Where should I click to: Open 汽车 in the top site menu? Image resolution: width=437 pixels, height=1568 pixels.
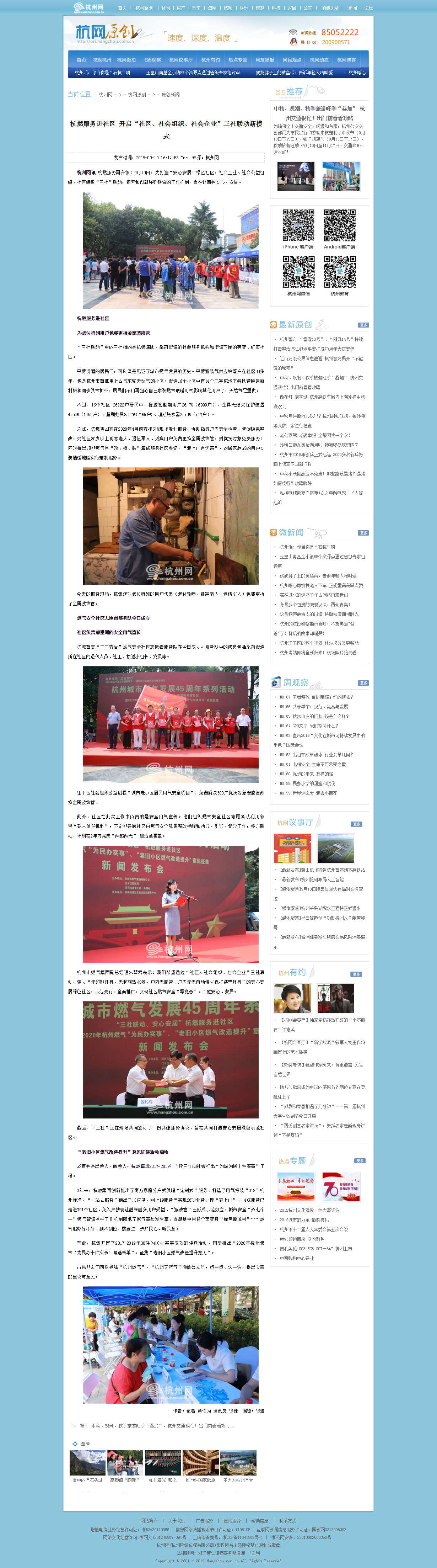click(x=196, y=8)
